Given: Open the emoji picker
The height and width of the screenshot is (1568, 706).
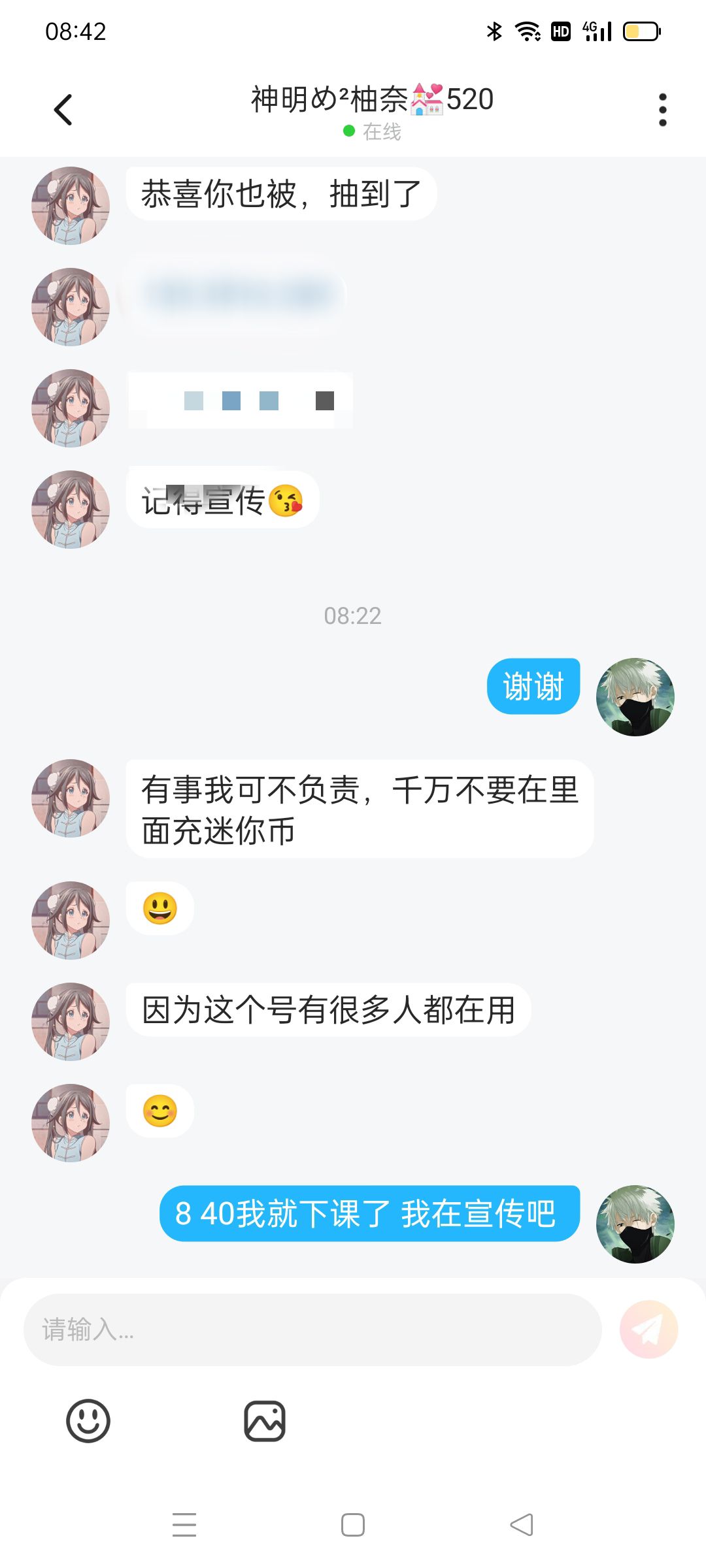Looking at the screenshot, I should click(88, 1421).
